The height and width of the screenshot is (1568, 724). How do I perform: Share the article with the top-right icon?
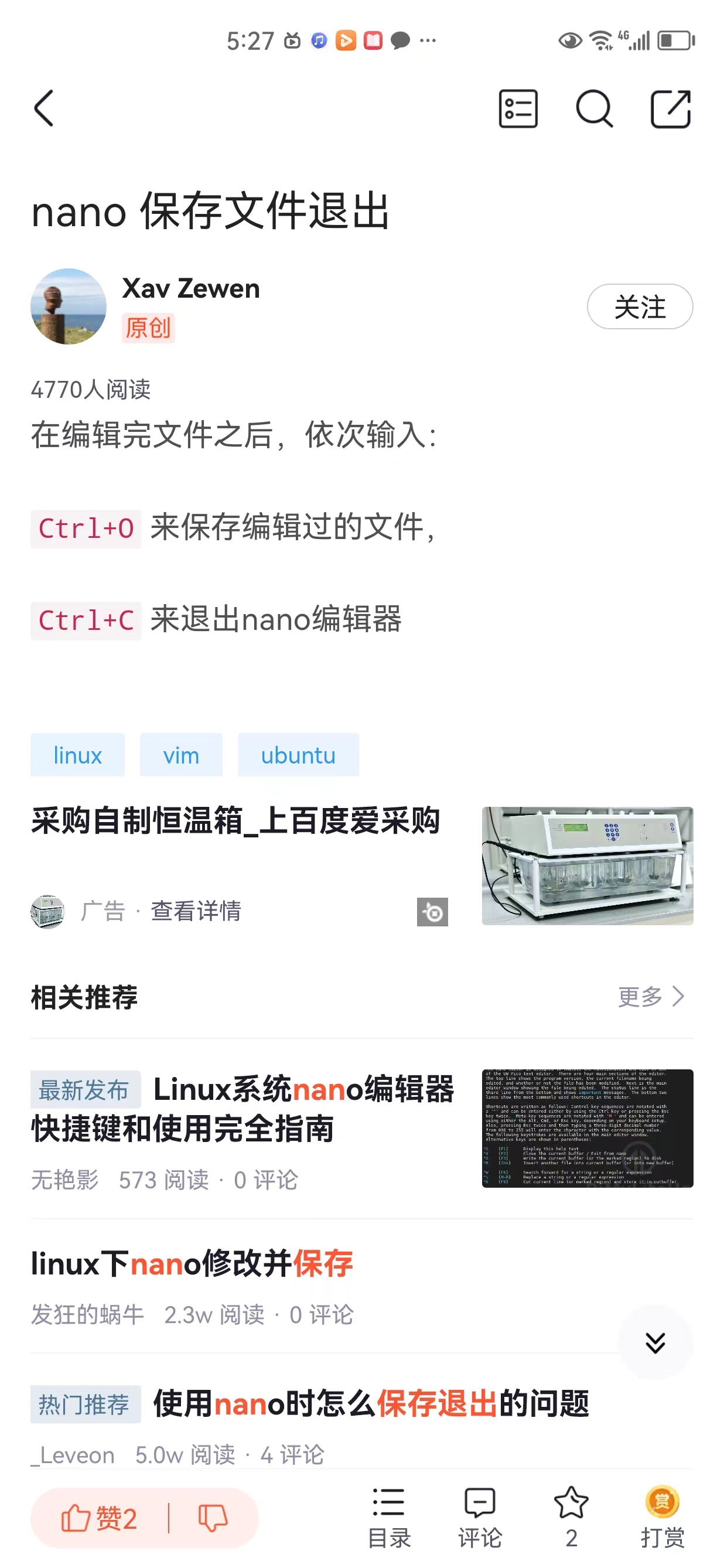pos(671,109)
